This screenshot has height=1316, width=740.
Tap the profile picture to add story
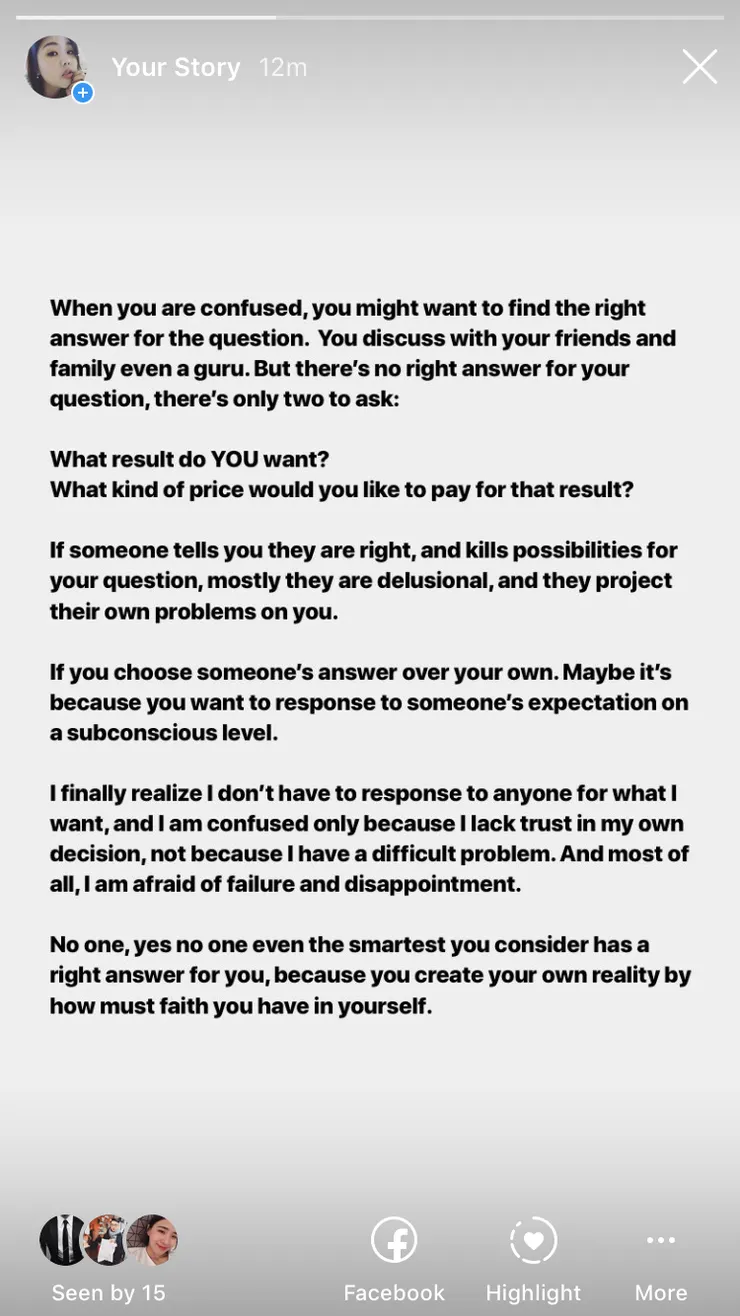click(x=56, y=68)
